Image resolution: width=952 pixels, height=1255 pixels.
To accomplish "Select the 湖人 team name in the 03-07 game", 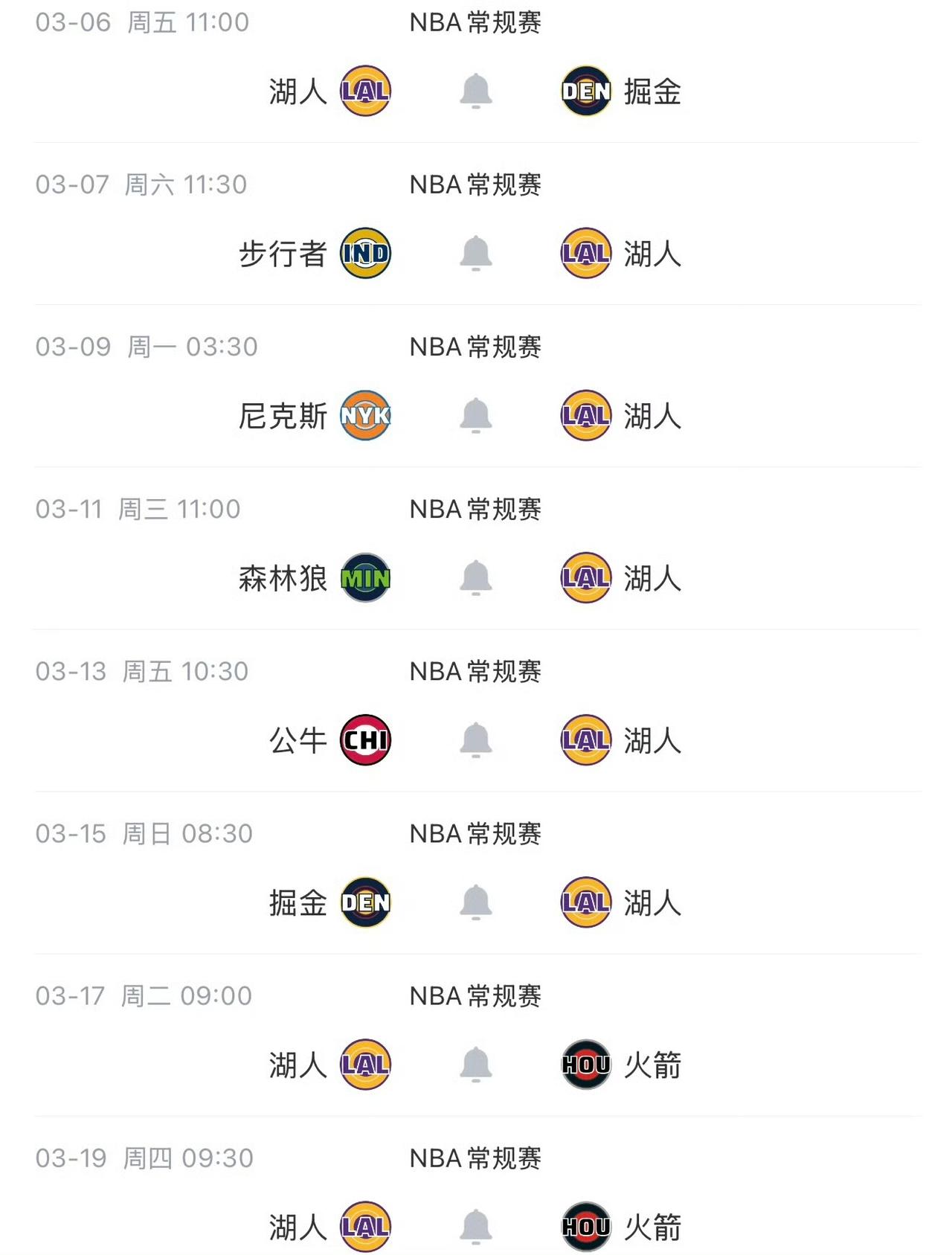I will click(x=653, y=252).
